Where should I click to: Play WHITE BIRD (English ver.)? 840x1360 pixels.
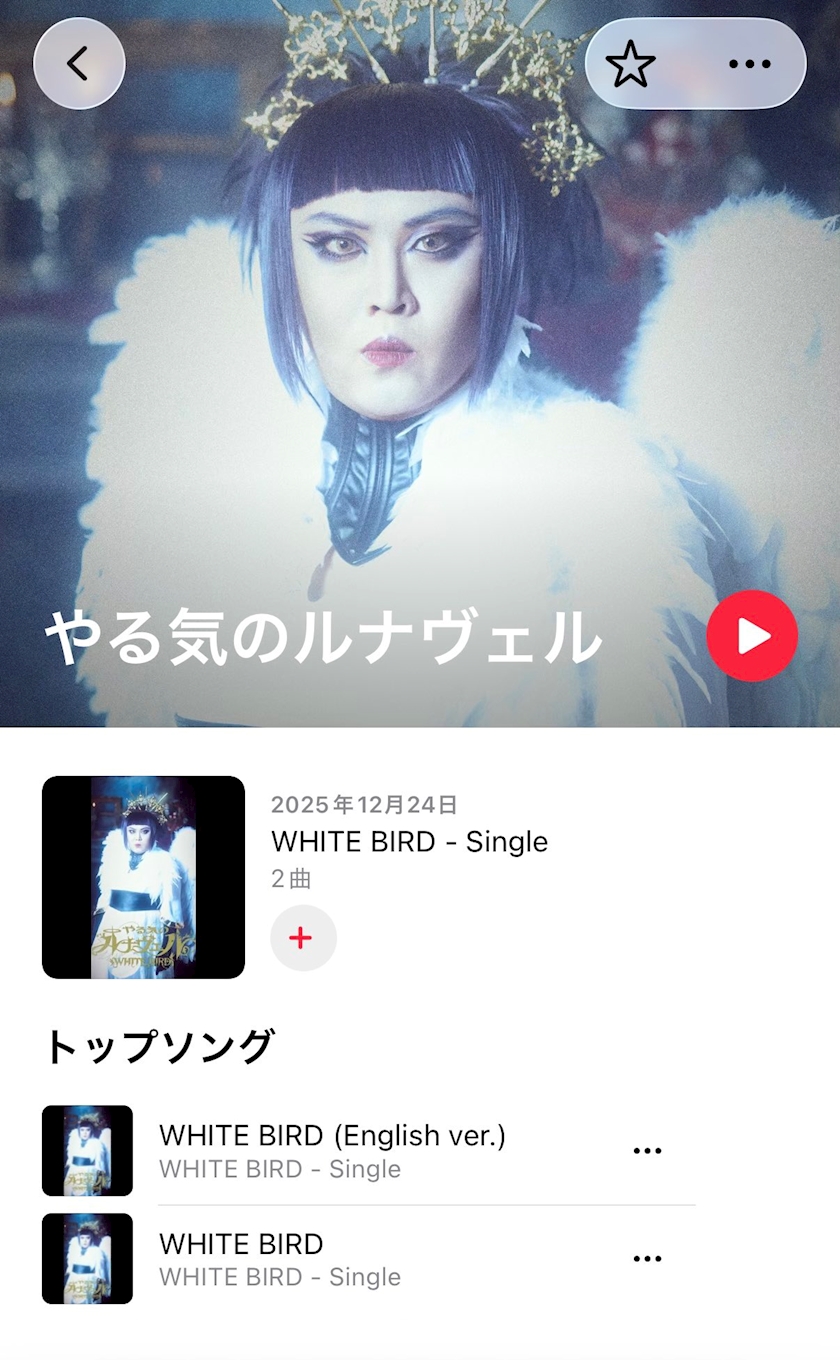click(332, 1149)
